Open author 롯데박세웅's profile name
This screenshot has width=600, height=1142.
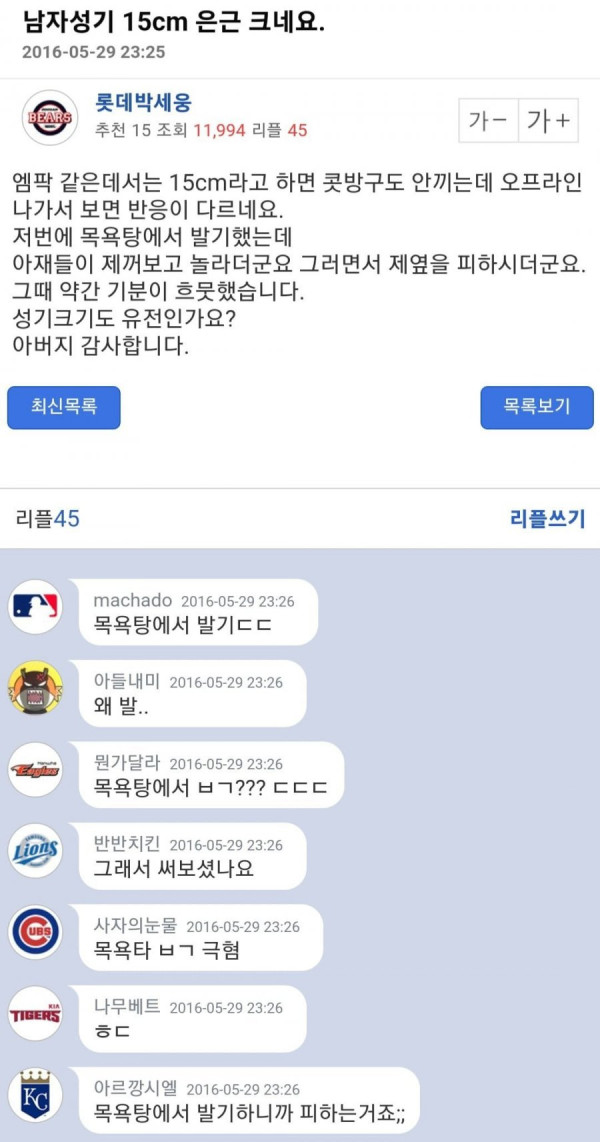click(143, 103)
